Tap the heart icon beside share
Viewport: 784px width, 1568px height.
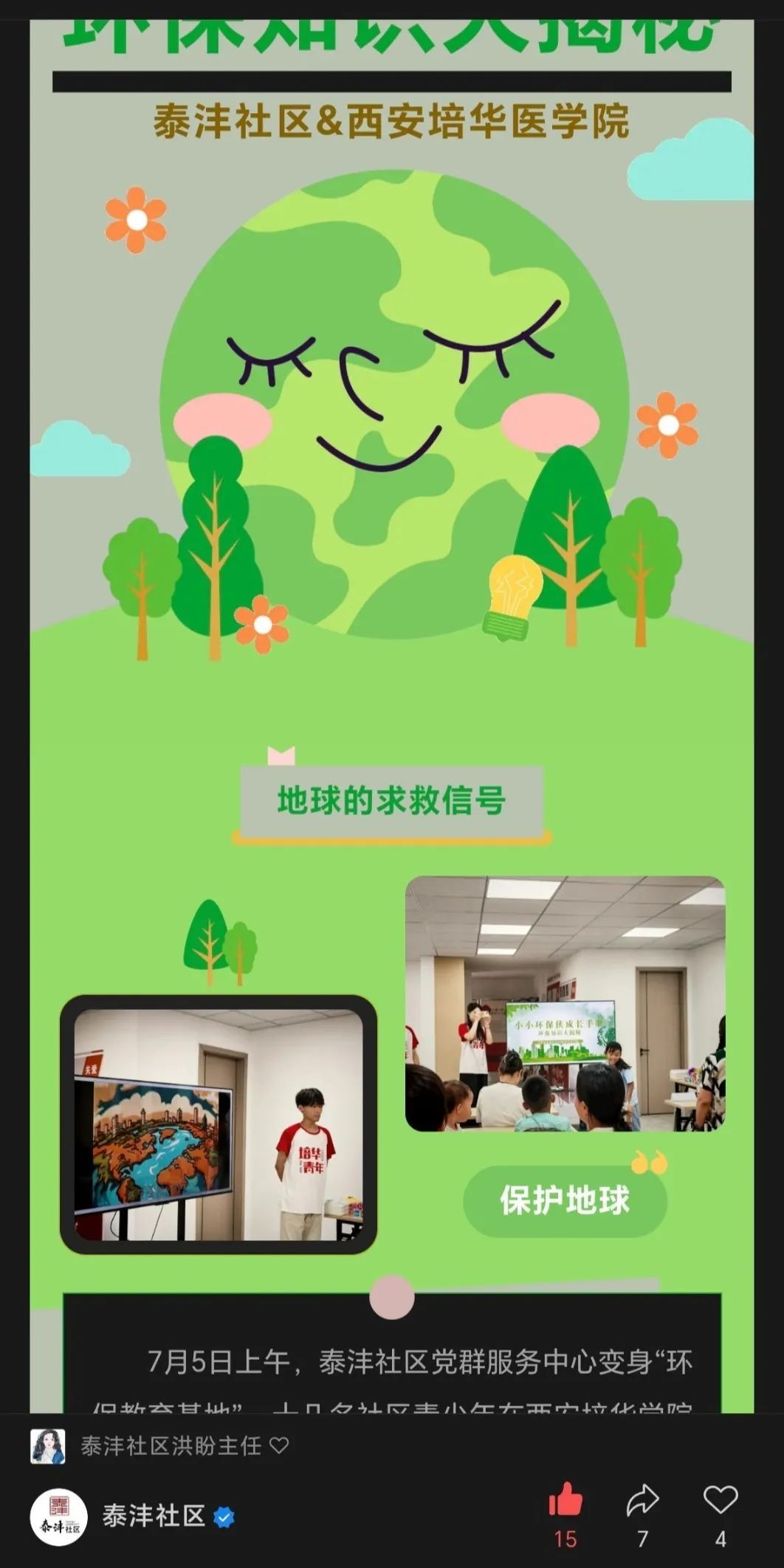(720, 1499)
